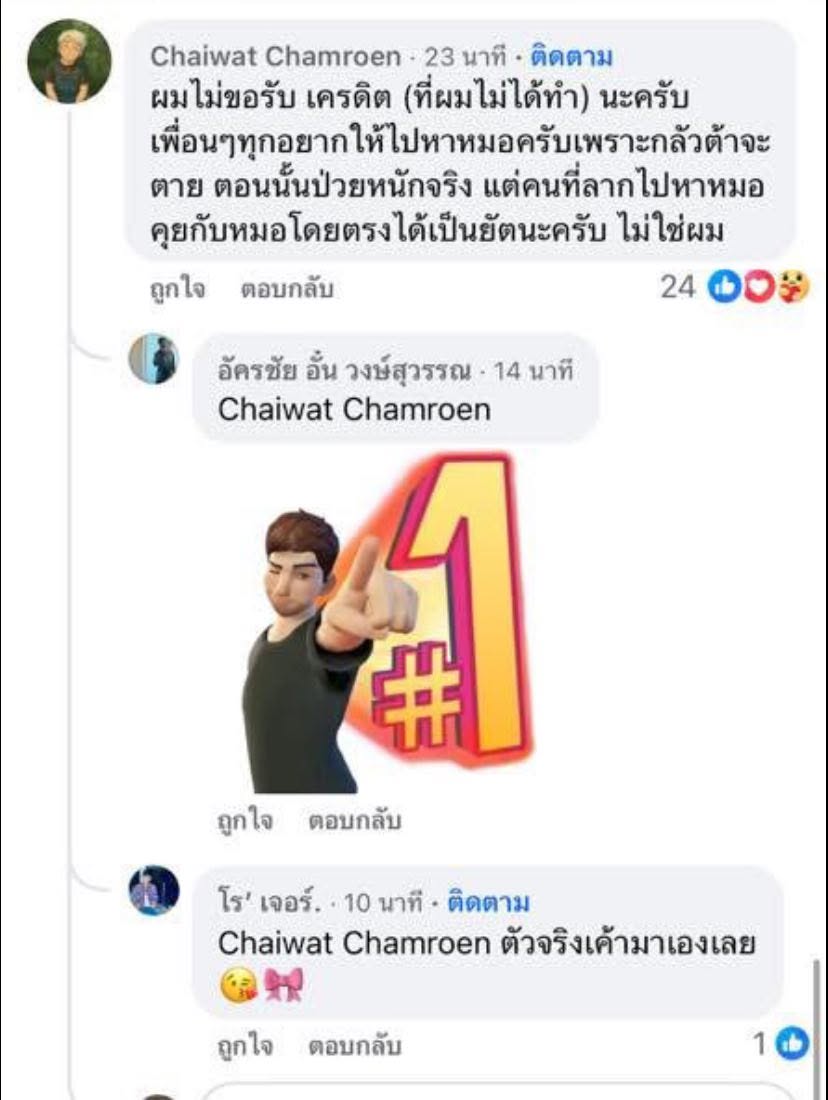Reply to โร' เจอร์.'s comment
828x1100 pixels.
pyautogui.click(x=354, y=1046)
